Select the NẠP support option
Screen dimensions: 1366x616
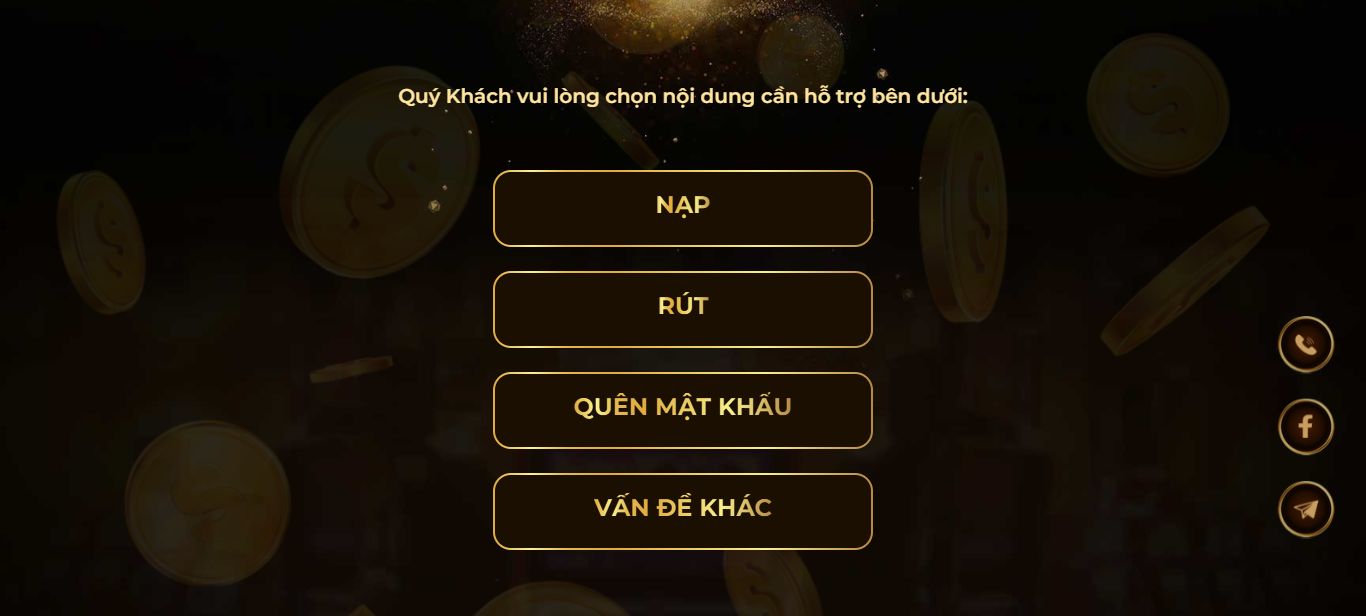(683, 208)
